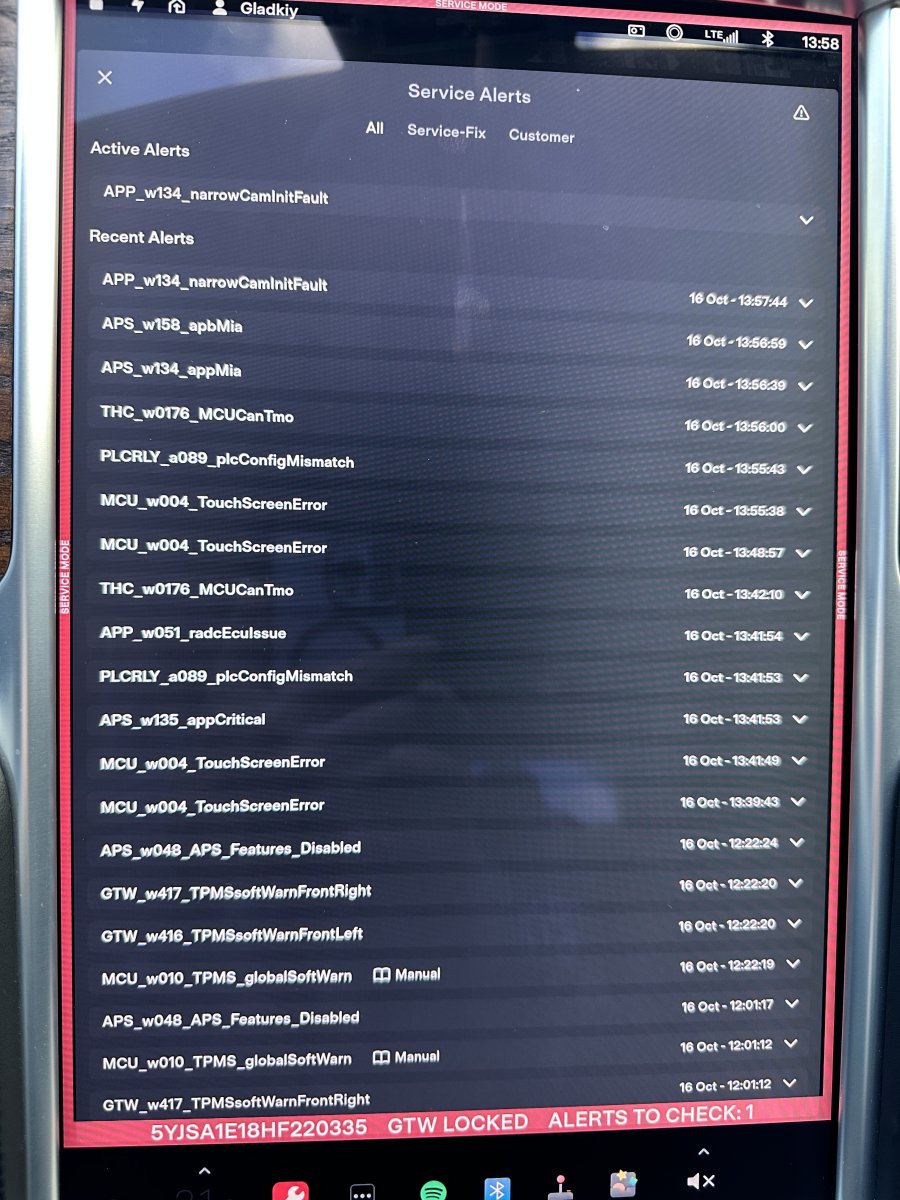
Task: Open Manual for TPMS_globalSoftWarn at 12:22:19
Action: (x=407, y=975)
